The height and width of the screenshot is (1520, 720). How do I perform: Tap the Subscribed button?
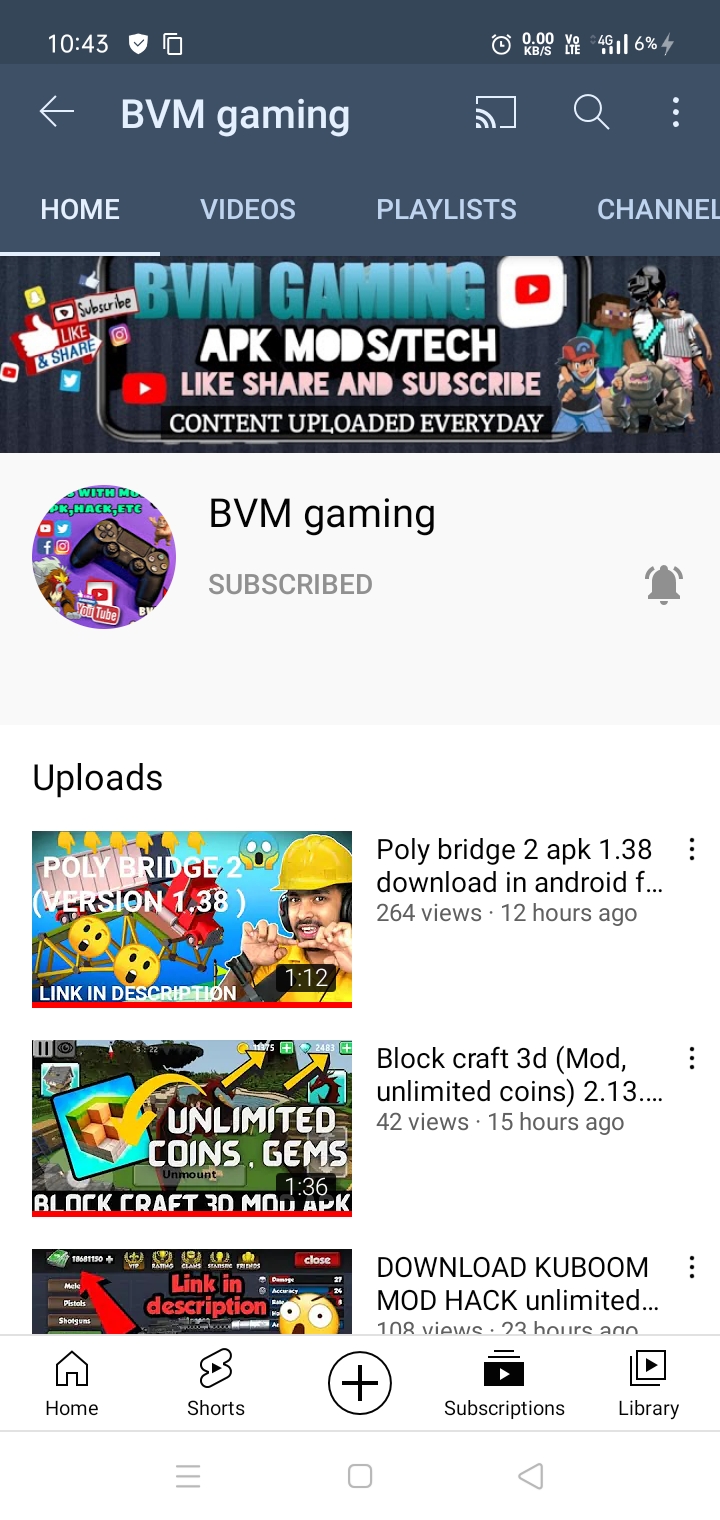[x=290, y=584]
